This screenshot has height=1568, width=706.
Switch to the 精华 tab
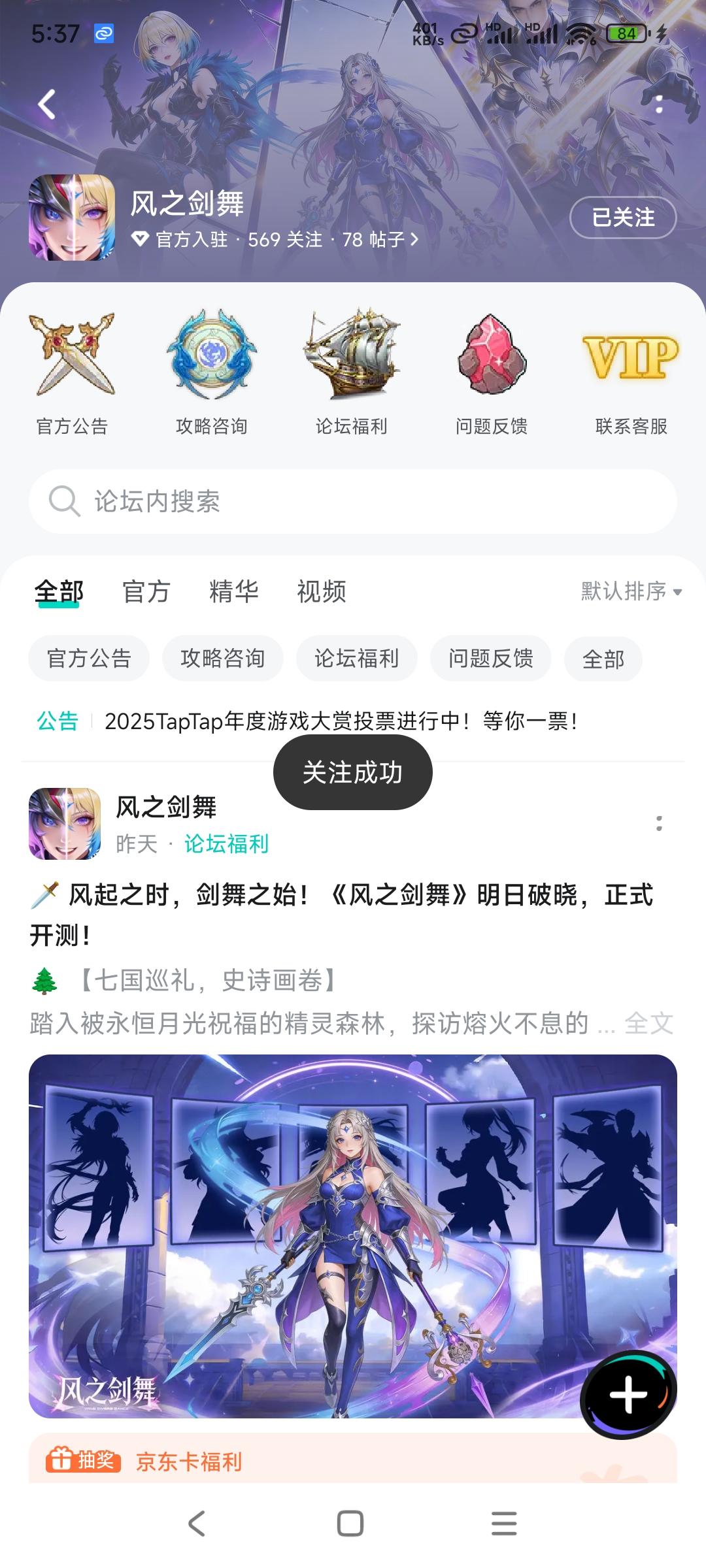pyautogui.click(x=233, y=592)
